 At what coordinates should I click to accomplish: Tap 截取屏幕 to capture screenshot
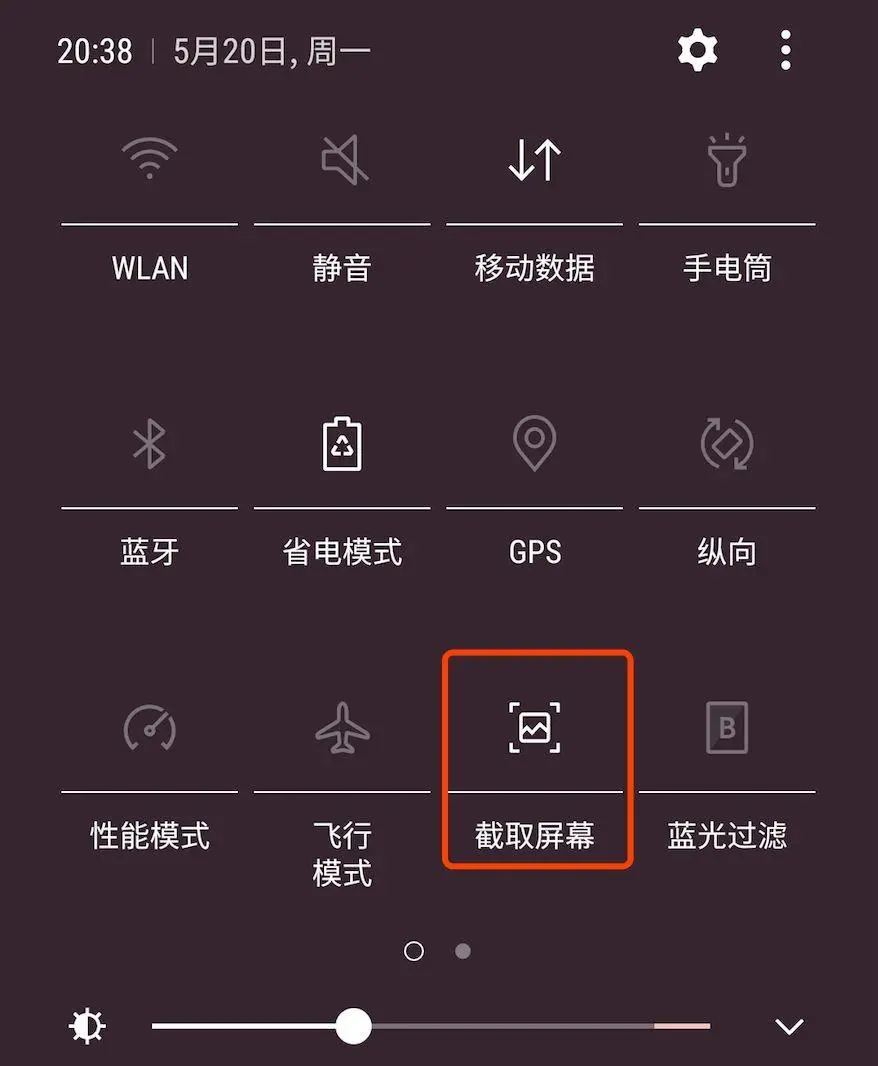pos(534,728)
